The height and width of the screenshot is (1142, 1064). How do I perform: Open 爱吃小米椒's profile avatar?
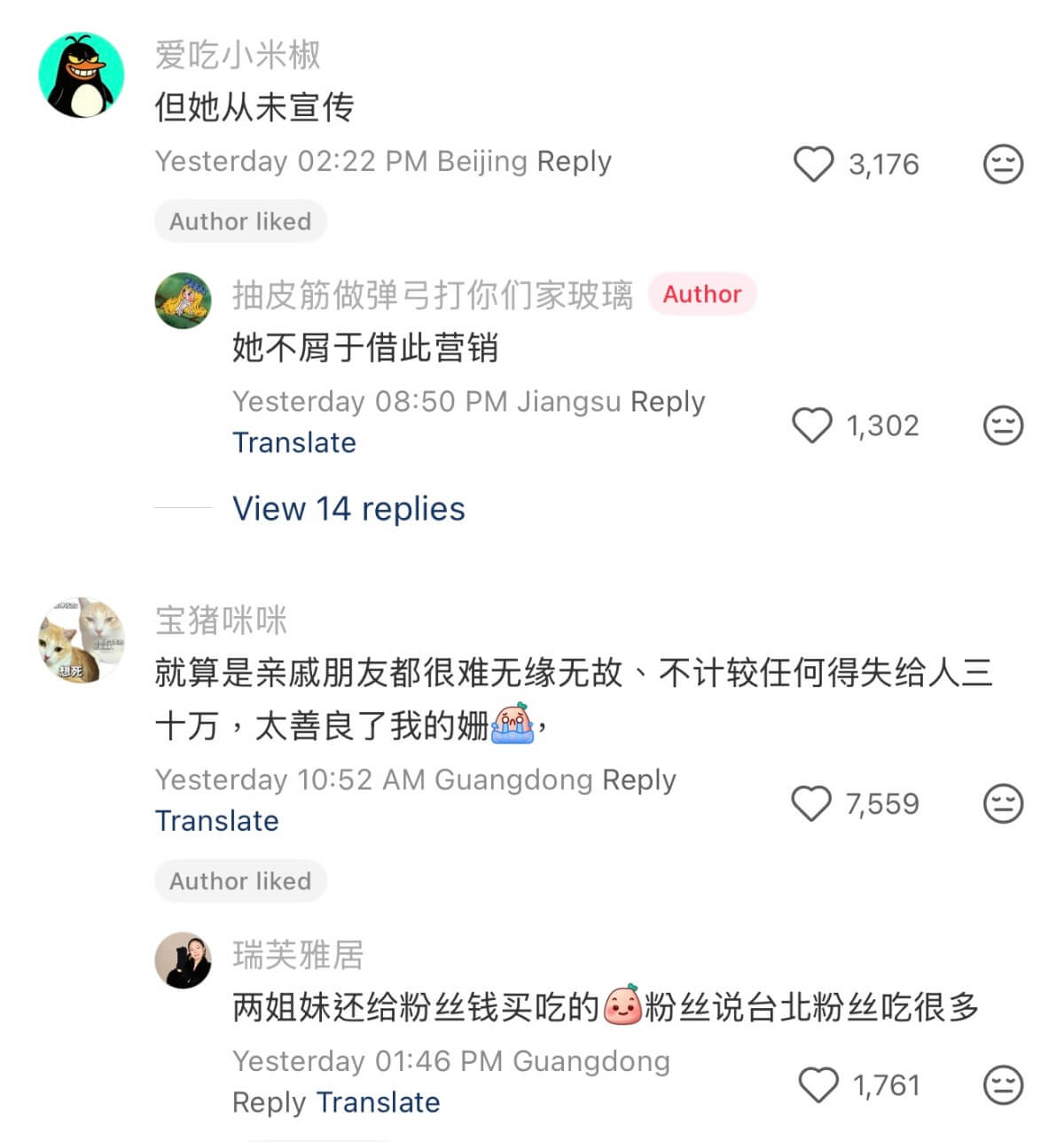click(82, 76)
